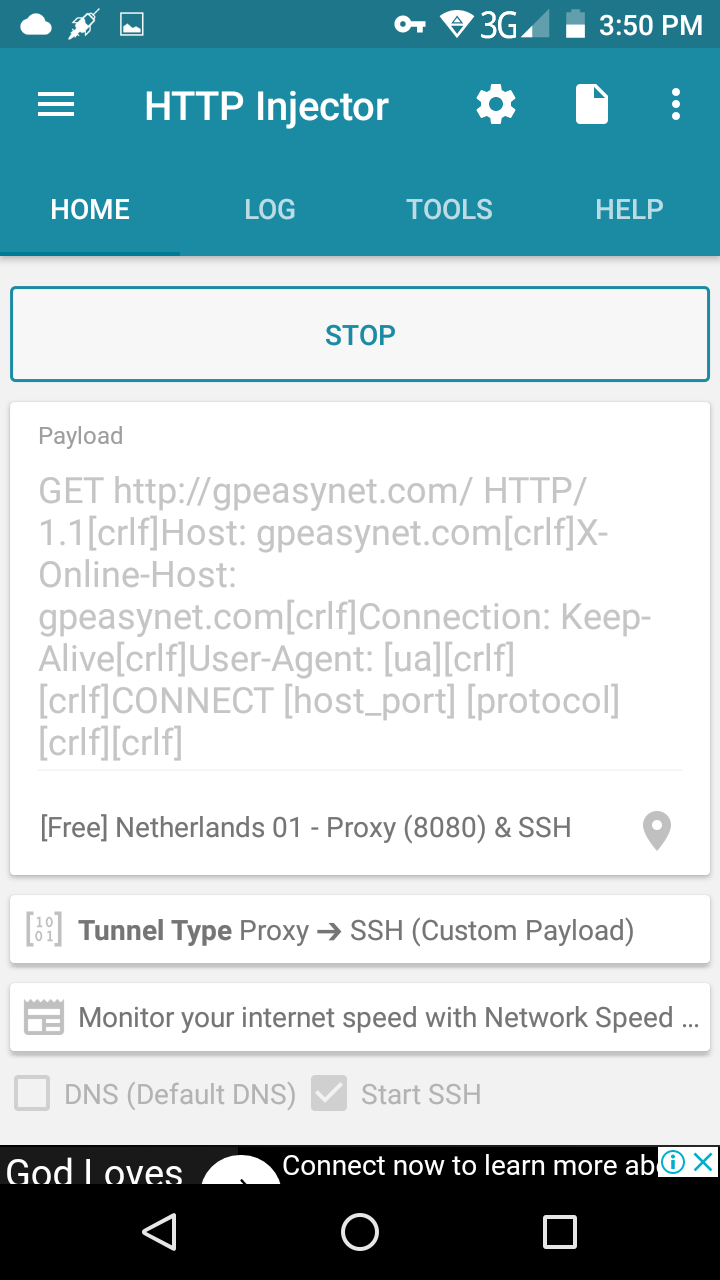The height and width of the screenshot is (1280, 720).
Task: Click the Tunnel Type binary icon
Action: coord(42,929)
